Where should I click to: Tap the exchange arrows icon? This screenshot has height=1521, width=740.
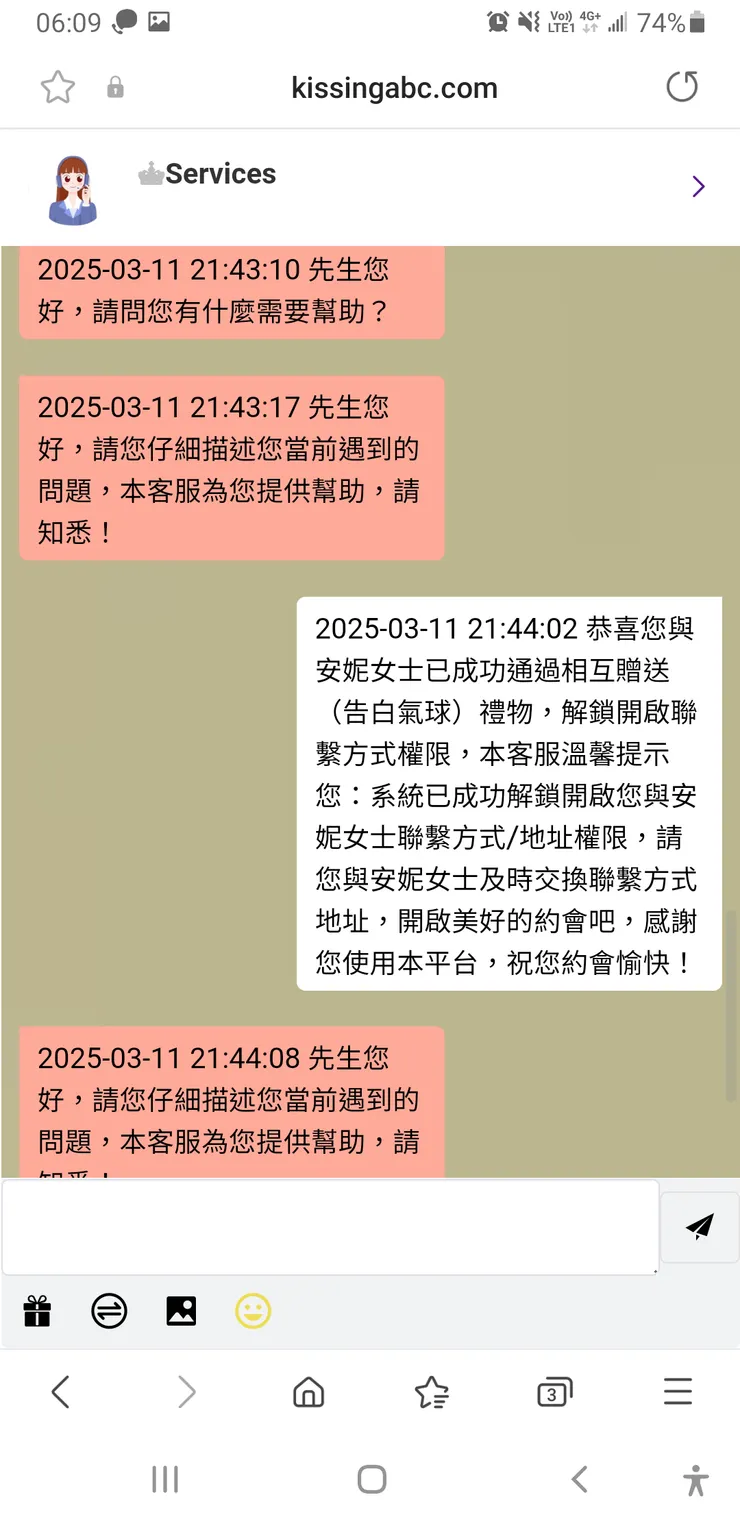pos(109,1311)
